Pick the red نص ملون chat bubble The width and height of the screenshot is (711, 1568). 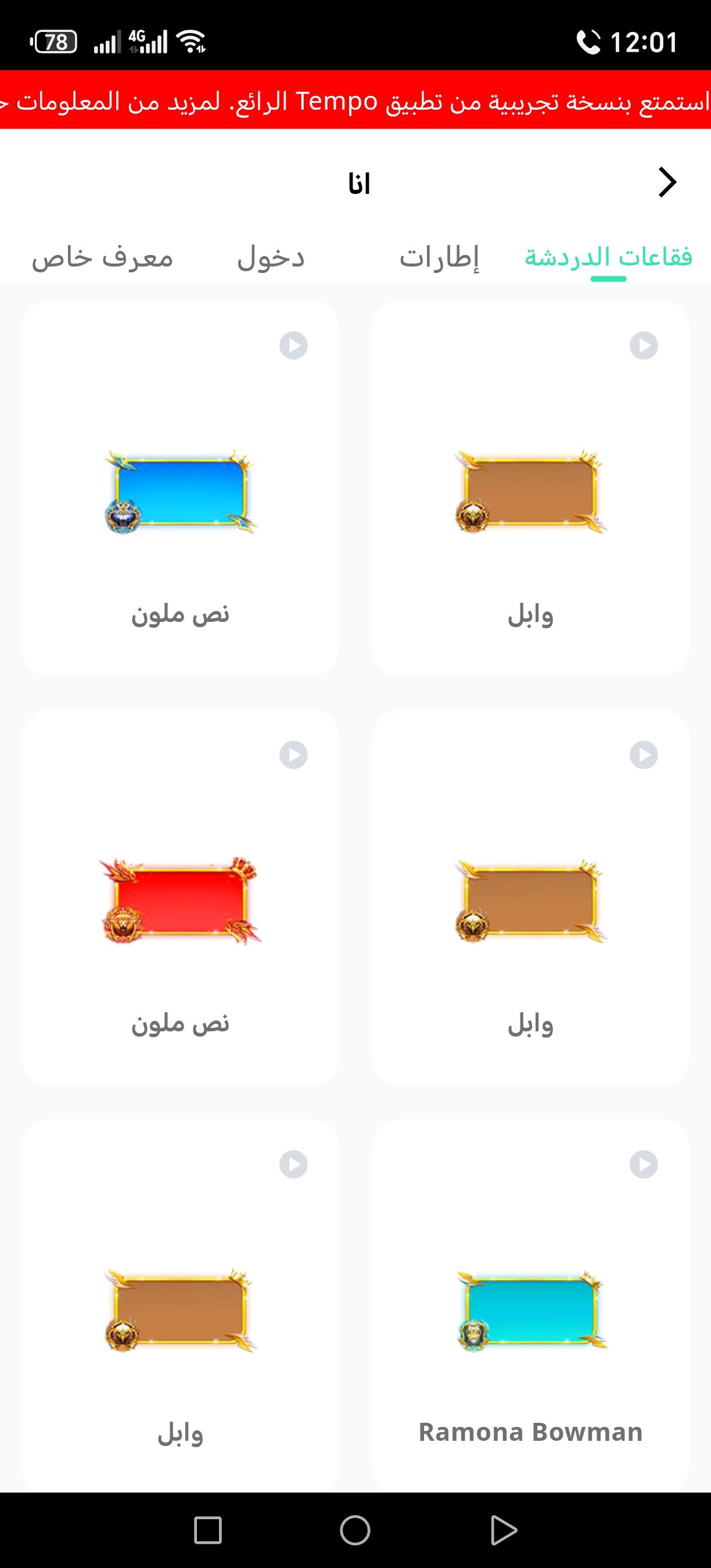(x=180, y=900)
